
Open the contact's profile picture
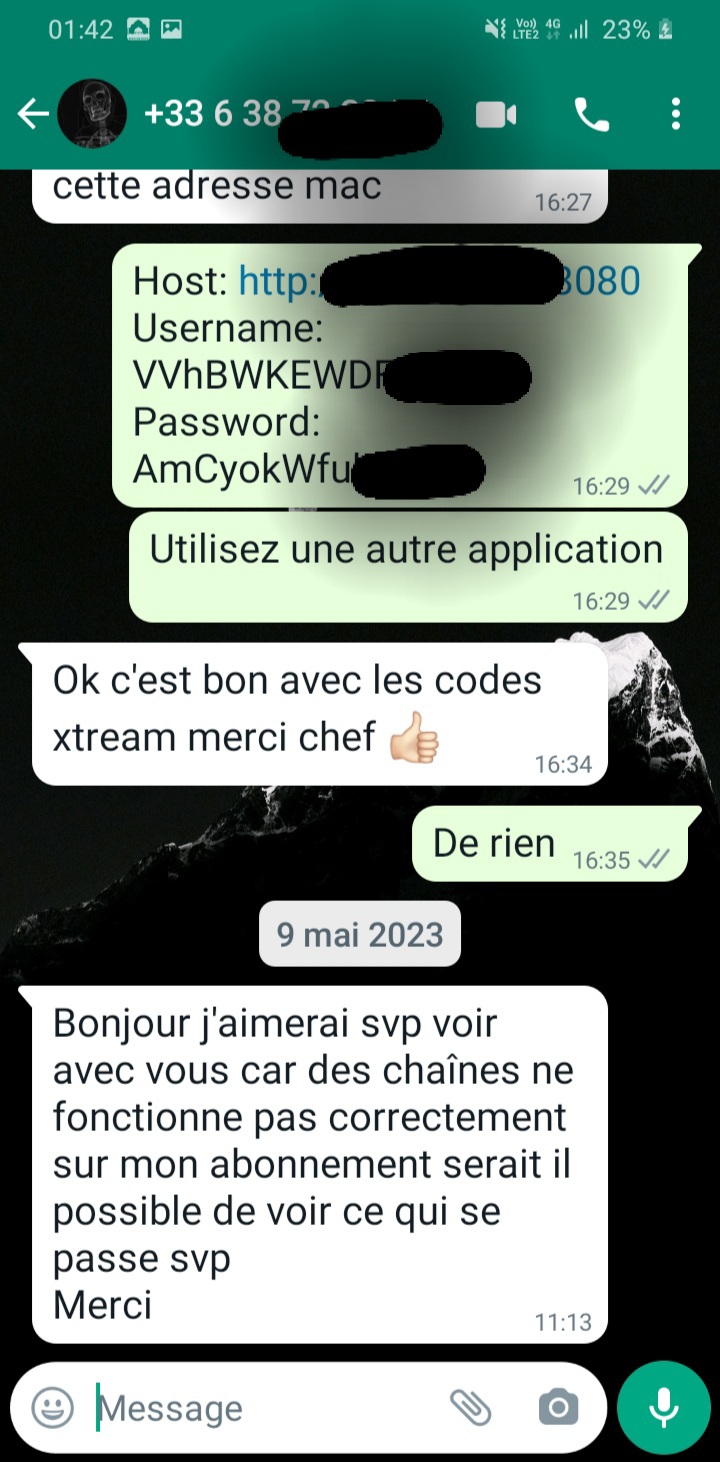pyautogui.click(x=92, y=115)
